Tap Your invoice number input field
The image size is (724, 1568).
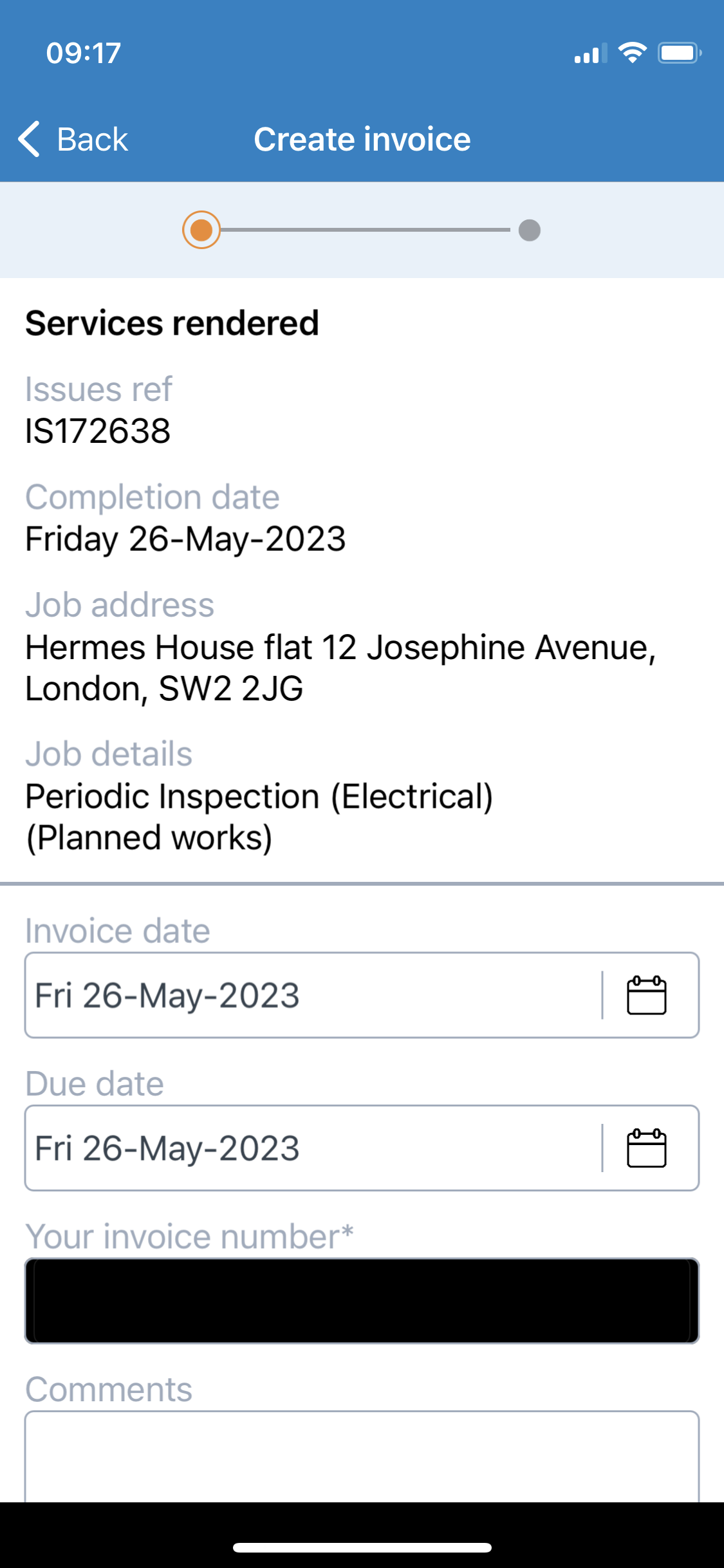362,1300
